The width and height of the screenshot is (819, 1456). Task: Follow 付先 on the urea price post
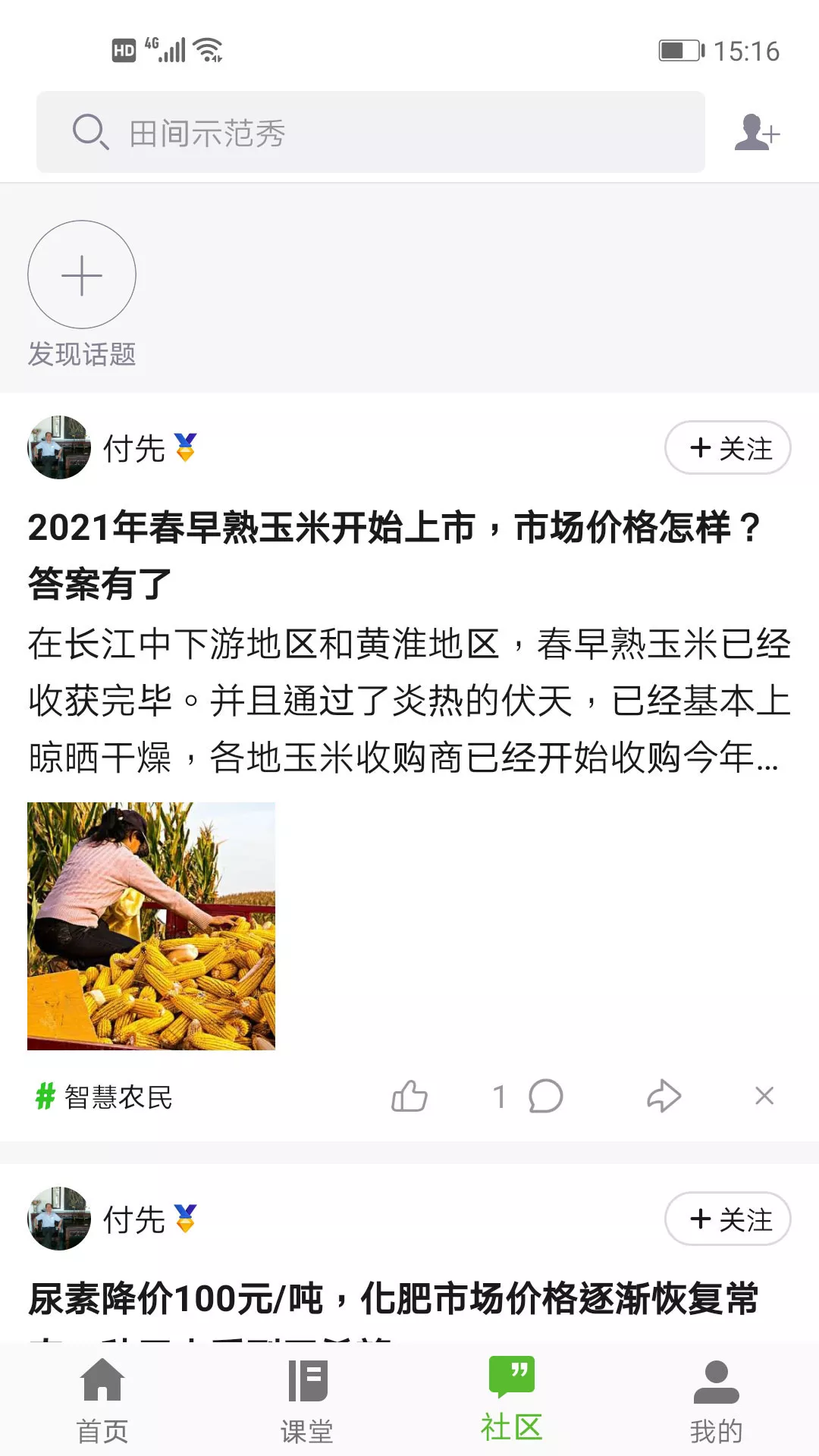pyautogui.click(x=728, y=1219)
